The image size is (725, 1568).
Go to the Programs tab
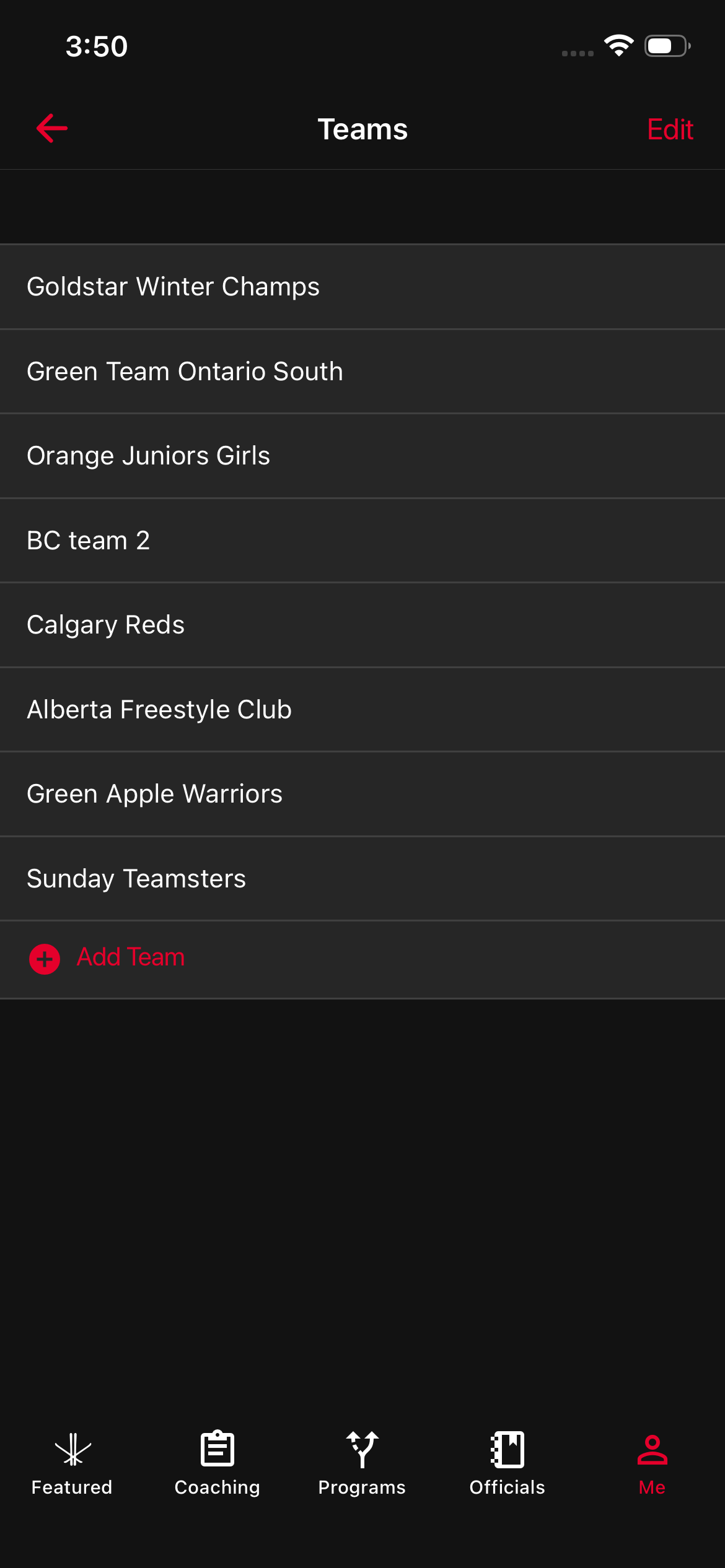362,1464
